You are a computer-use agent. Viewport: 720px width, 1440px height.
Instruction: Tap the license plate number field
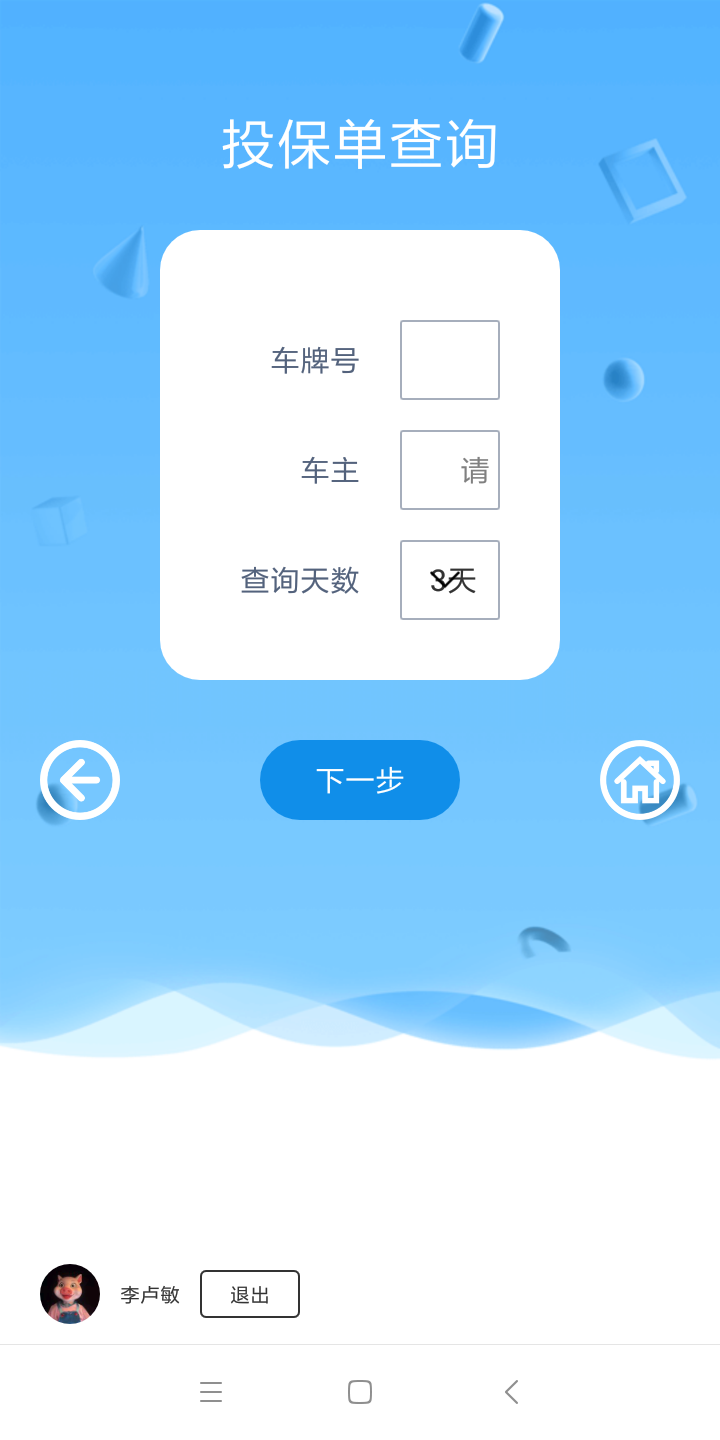click(450, 360)
